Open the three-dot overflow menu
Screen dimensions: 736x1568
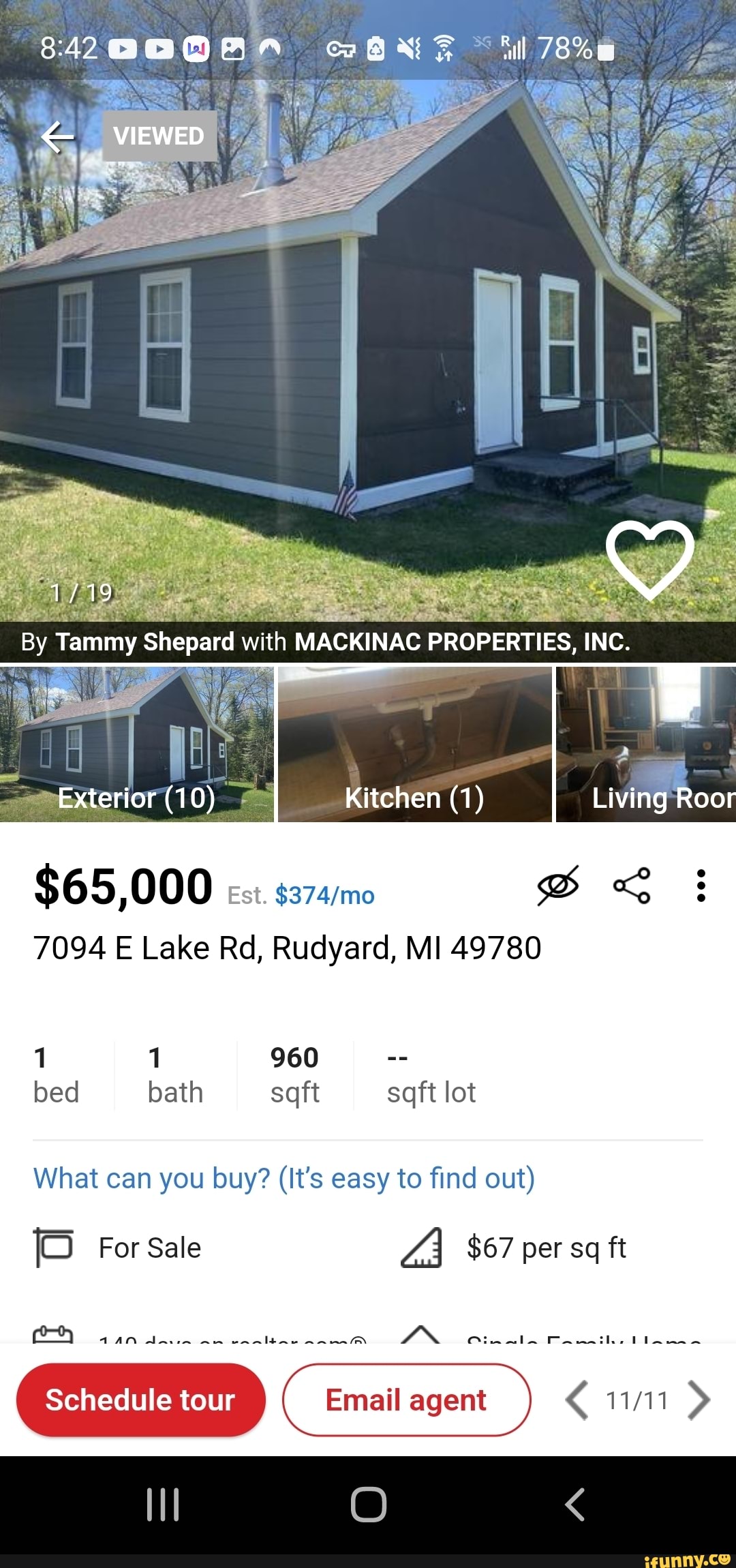tap(701, 886)
